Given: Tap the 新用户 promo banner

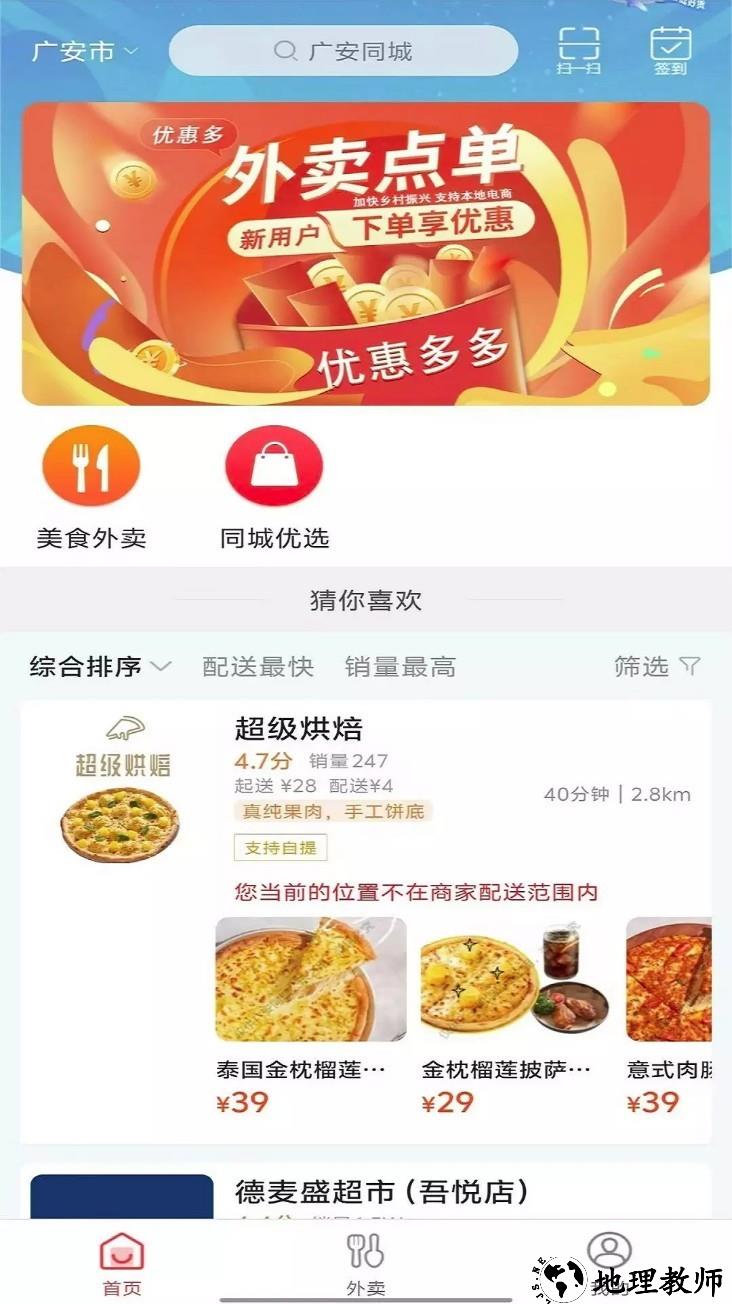Looking at the screenshot, I should coord(366,250).
